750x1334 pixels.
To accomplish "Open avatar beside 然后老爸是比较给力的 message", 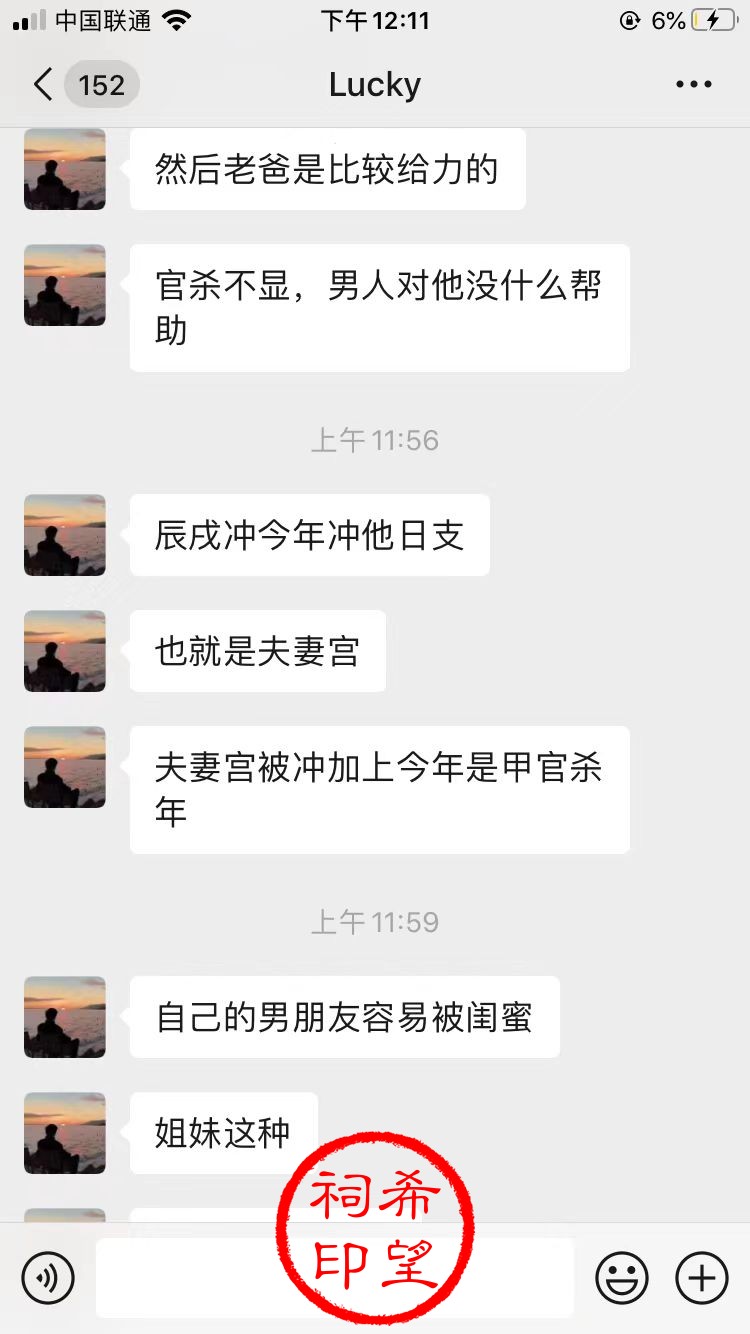I will [x=65, y=169].
